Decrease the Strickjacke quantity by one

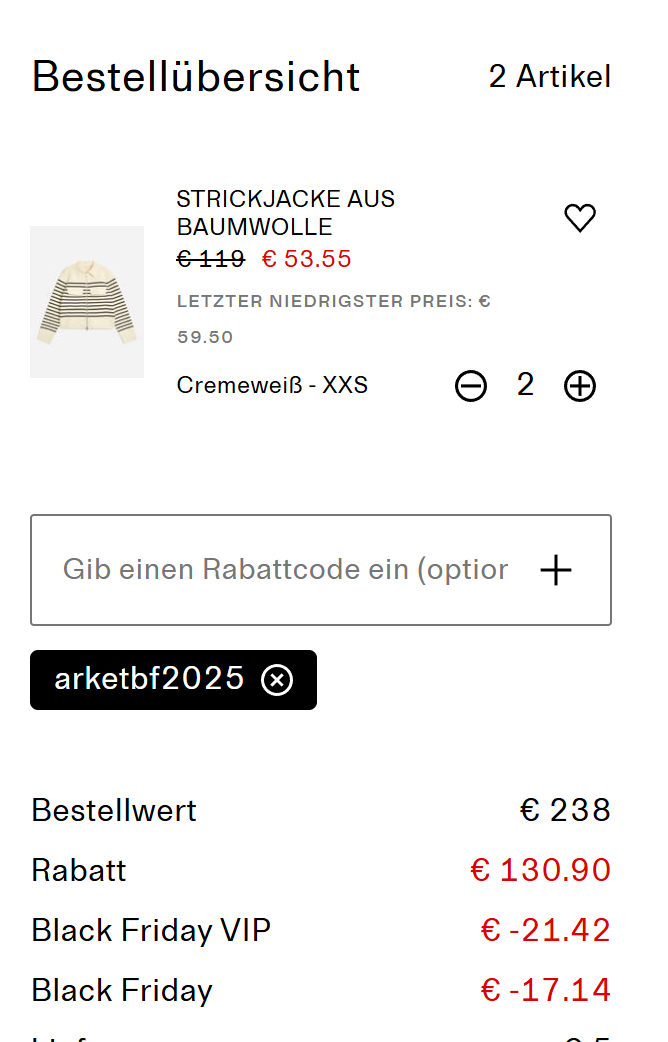tap(471, 385)
